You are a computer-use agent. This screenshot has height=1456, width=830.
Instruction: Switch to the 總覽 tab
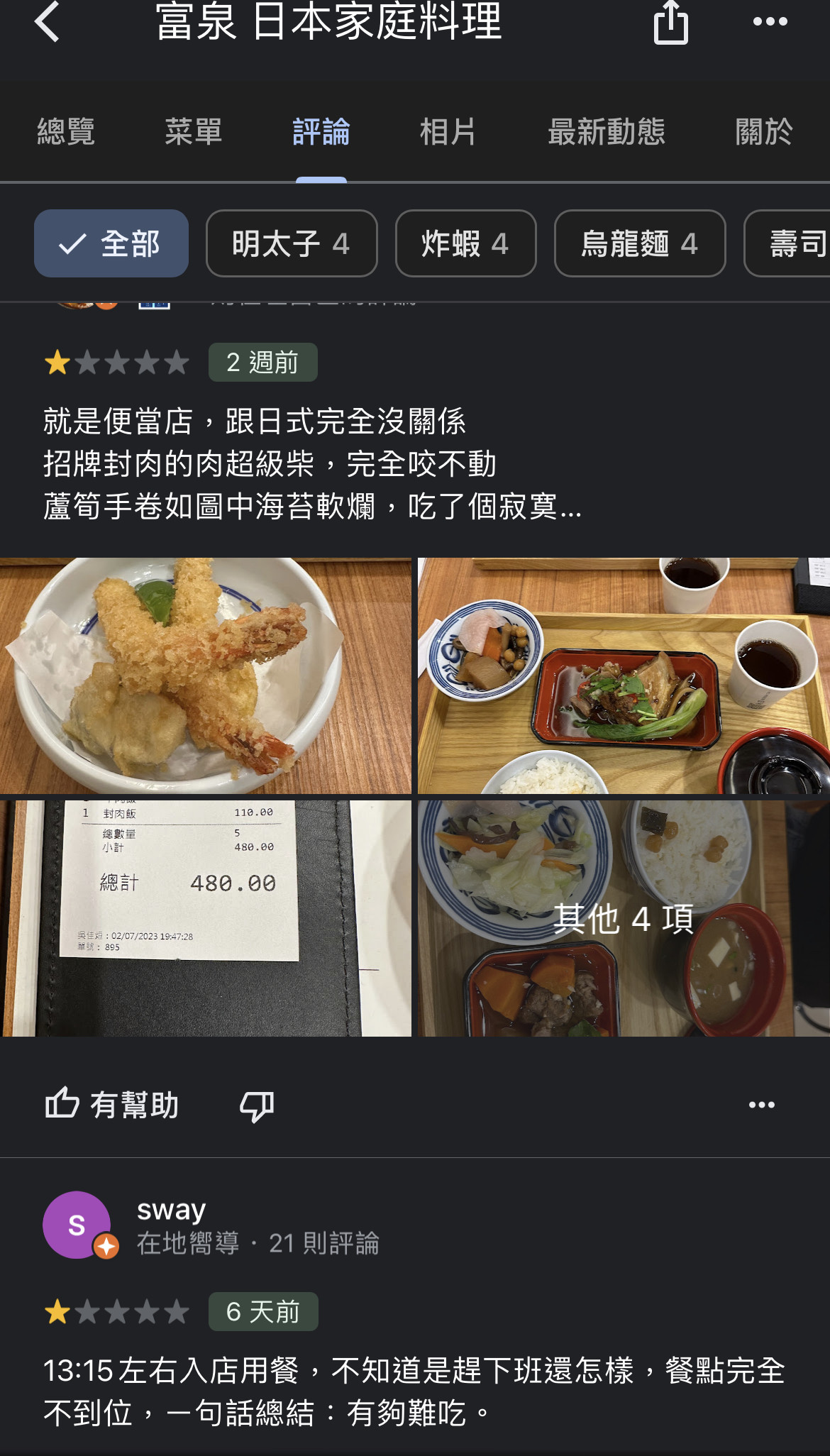pos(65,132)
